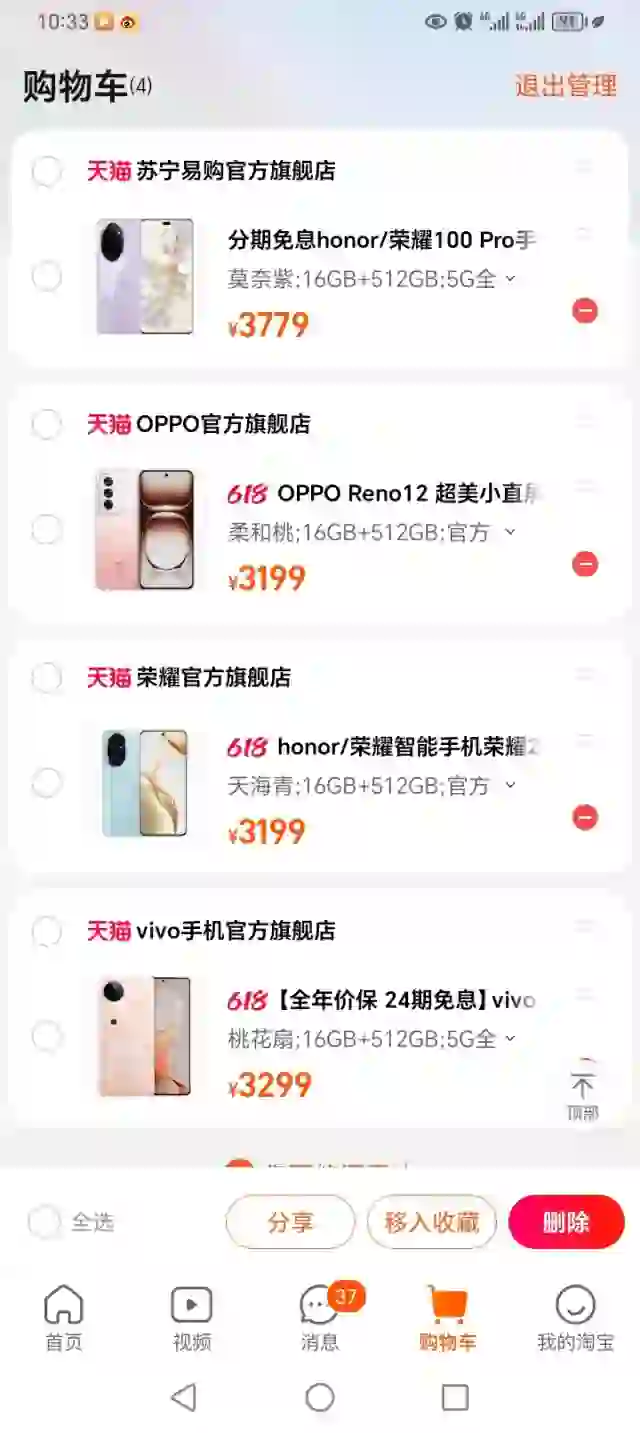Select the OPPO官方旗舰店 store checkbox
Screen dimensions: 640x1433
coord(47,424)
